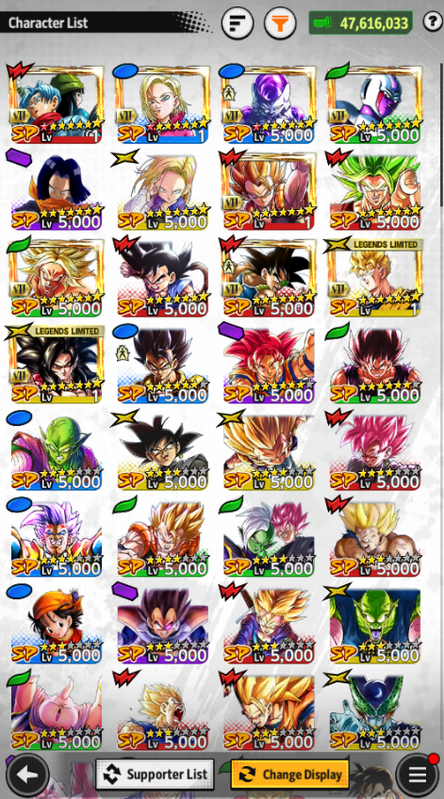Open the purple Frieza character card
The image size is (444, 799).
(268, 104)
